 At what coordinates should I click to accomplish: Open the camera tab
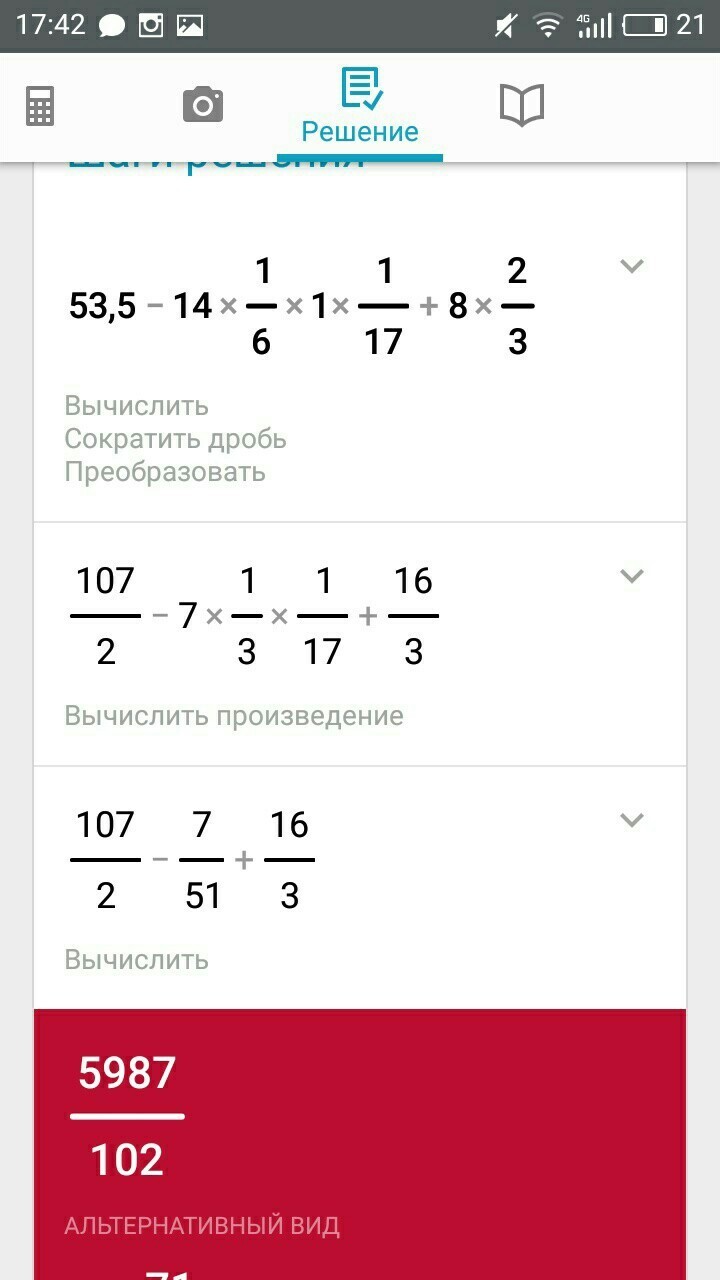point(202,104)
